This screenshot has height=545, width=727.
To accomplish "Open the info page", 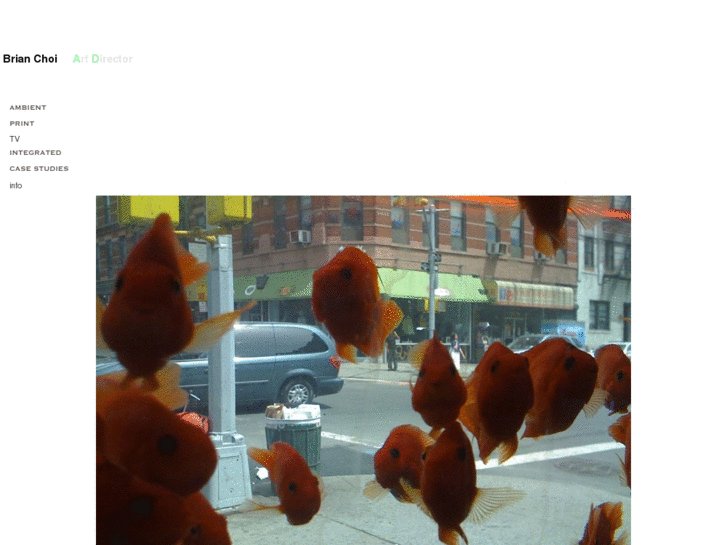I will (16, 186).
